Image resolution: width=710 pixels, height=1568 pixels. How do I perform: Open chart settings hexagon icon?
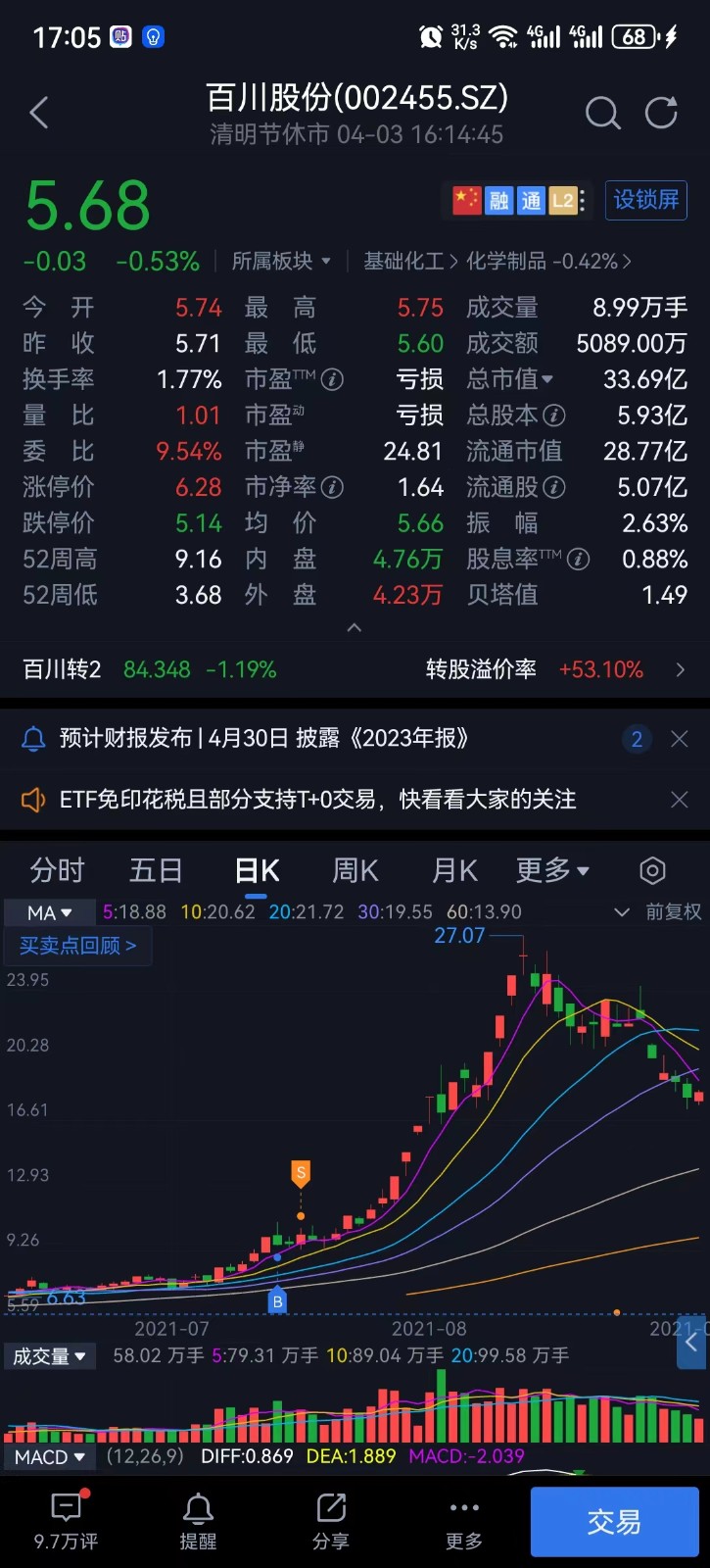(x=652, y=870)
